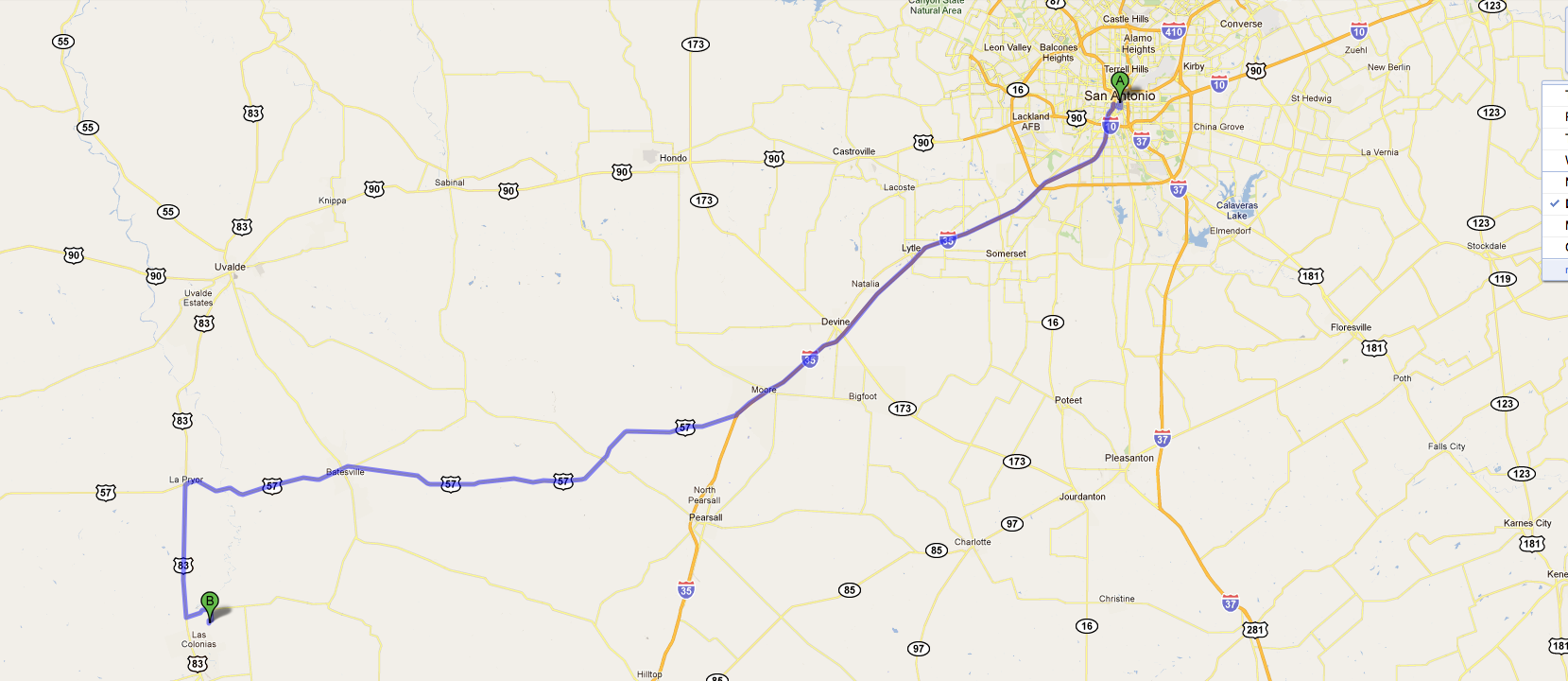Screen dimensions: 1568x681
Task: Select the checked option in the layers menu
Action: click(x=1558, y=203)
